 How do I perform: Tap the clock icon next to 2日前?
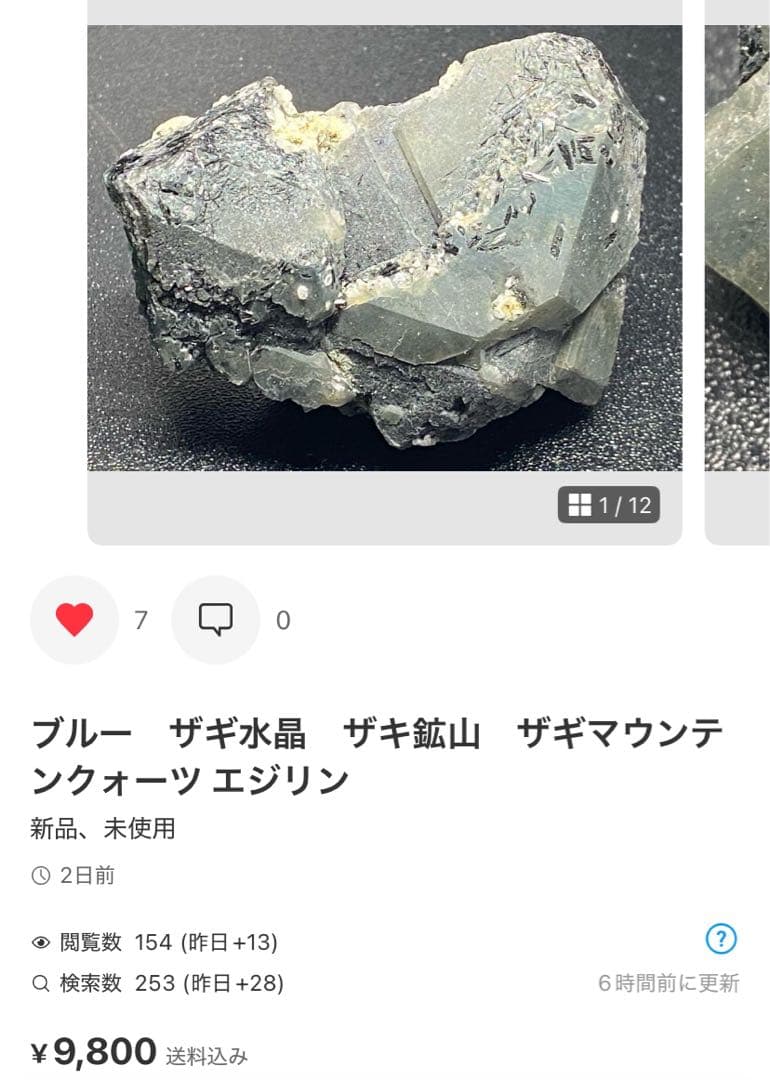39,877
